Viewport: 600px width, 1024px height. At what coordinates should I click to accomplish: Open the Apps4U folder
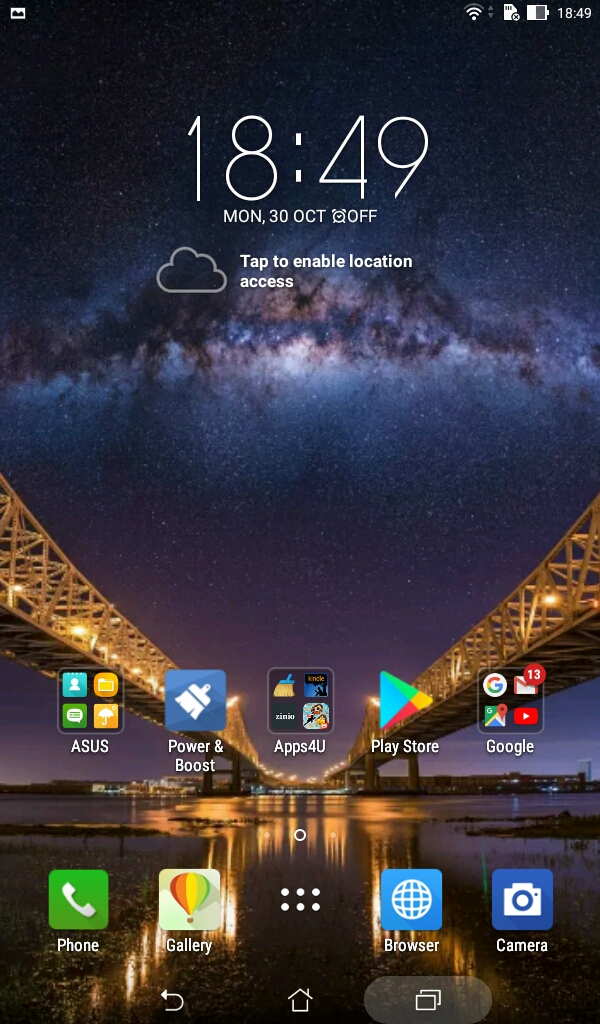point(300,701)
